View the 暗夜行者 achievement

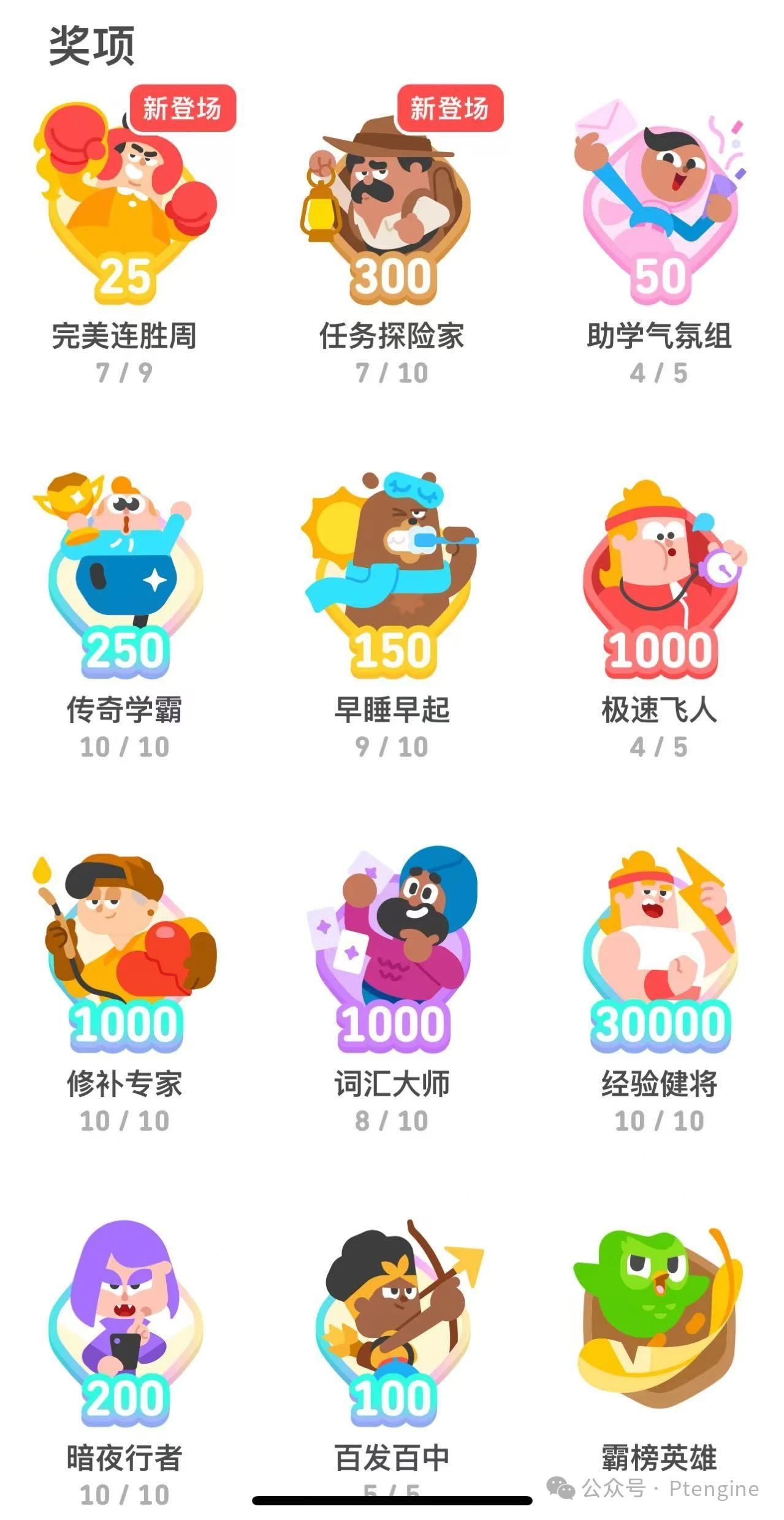pyautogui.click(x=124, y=1324)
